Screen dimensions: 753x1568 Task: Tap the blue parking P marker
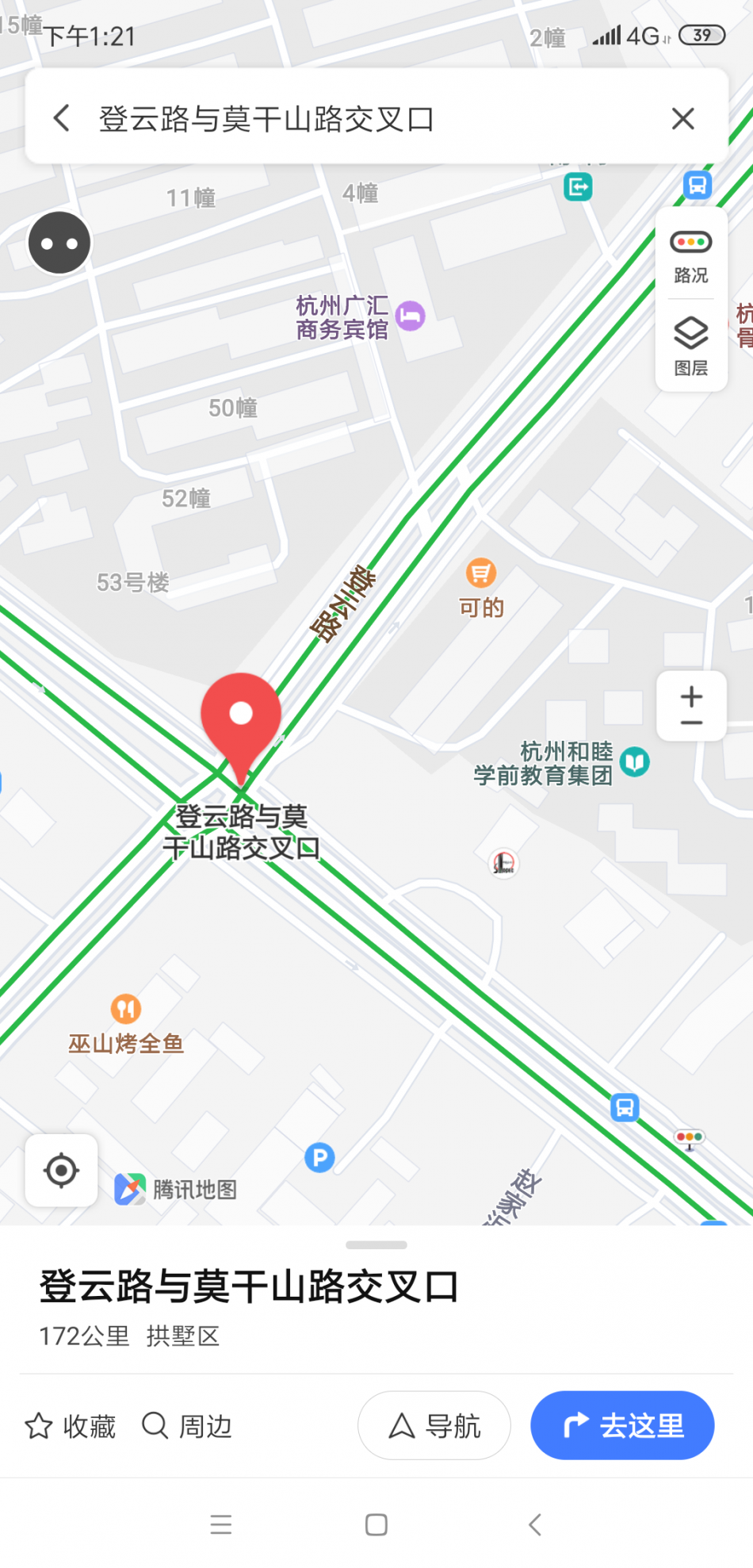(319, 1157)
